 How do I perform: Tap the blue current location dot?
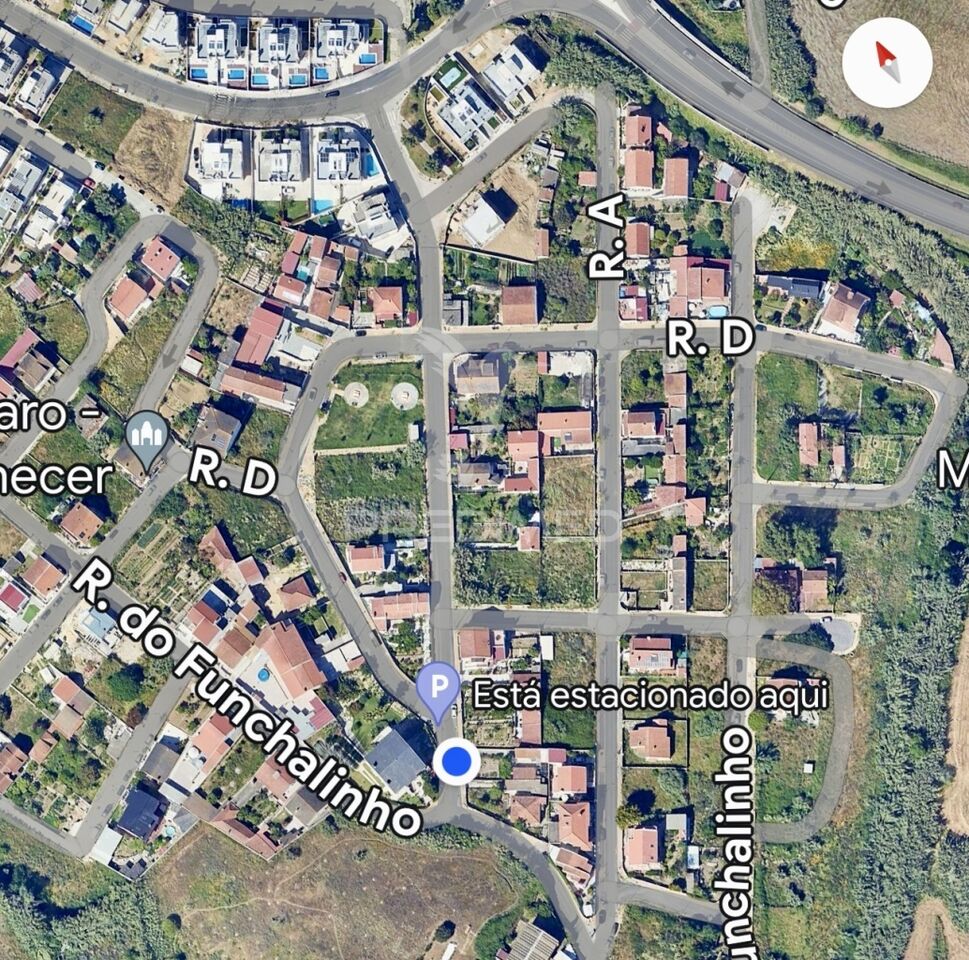[x=457, y=762]
